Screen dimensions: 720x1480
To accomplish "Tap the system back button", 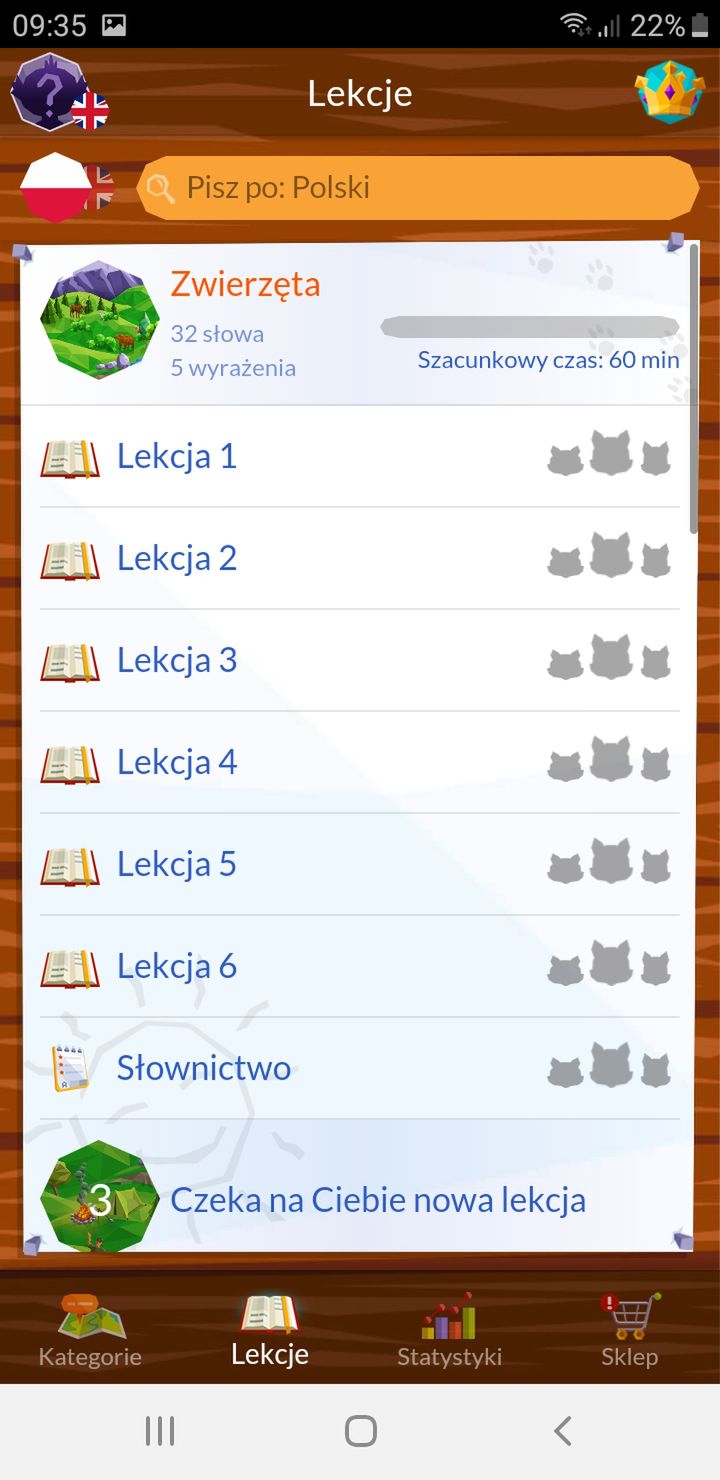I will pyautogui.click(x=563, y=1431).
